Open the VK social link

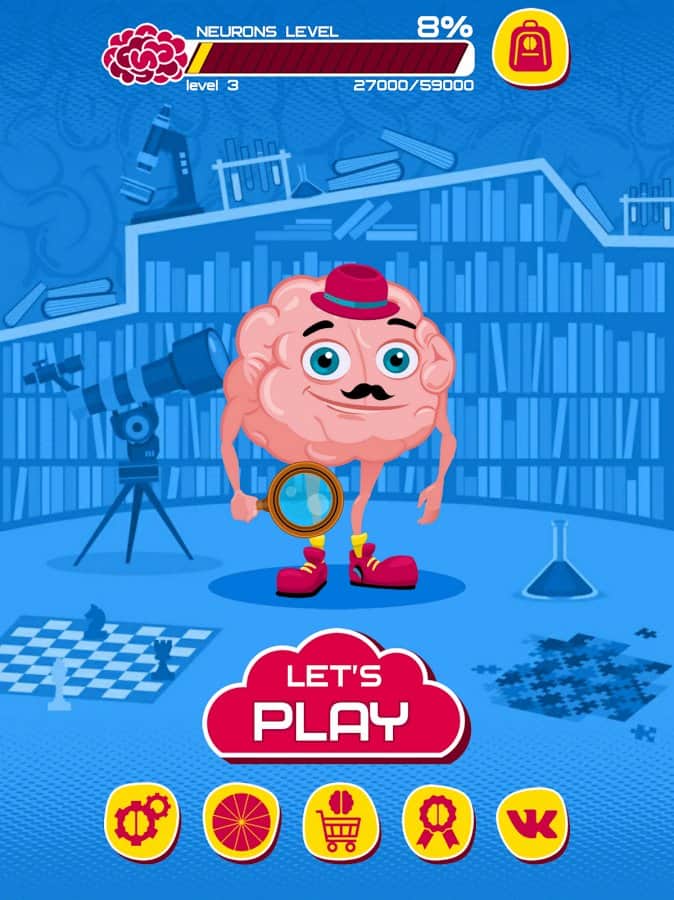(533, 822)
